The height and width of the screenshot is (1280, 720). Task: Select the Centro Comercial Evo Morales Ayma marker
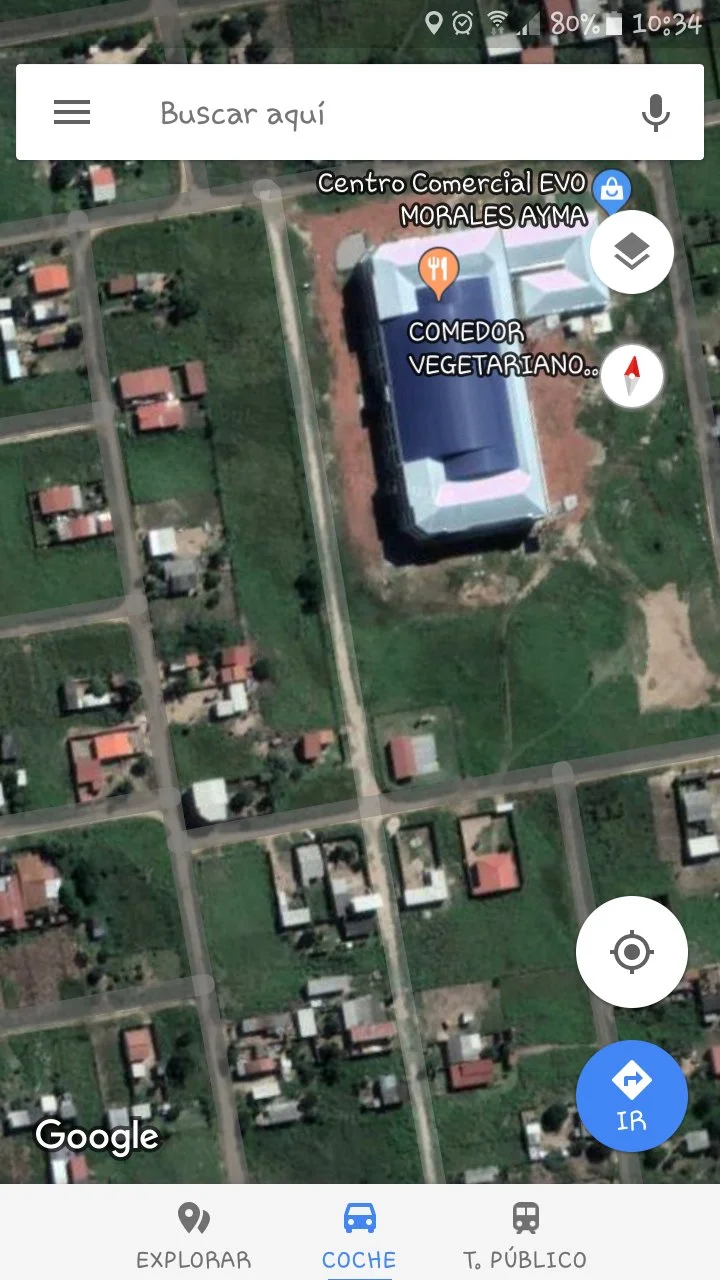(610, 187)
